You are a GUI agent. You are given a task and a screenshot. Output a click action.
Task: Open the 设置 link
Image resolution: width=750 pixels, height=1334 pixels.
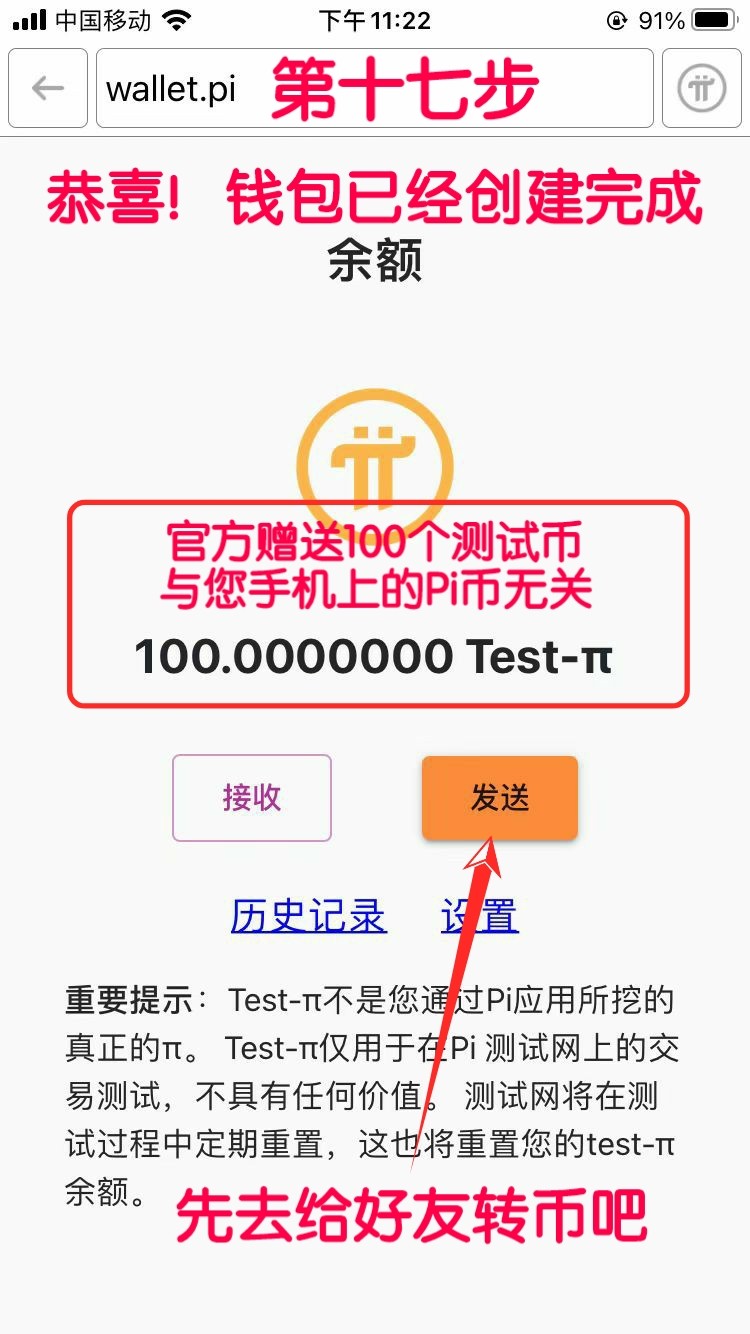480,916
